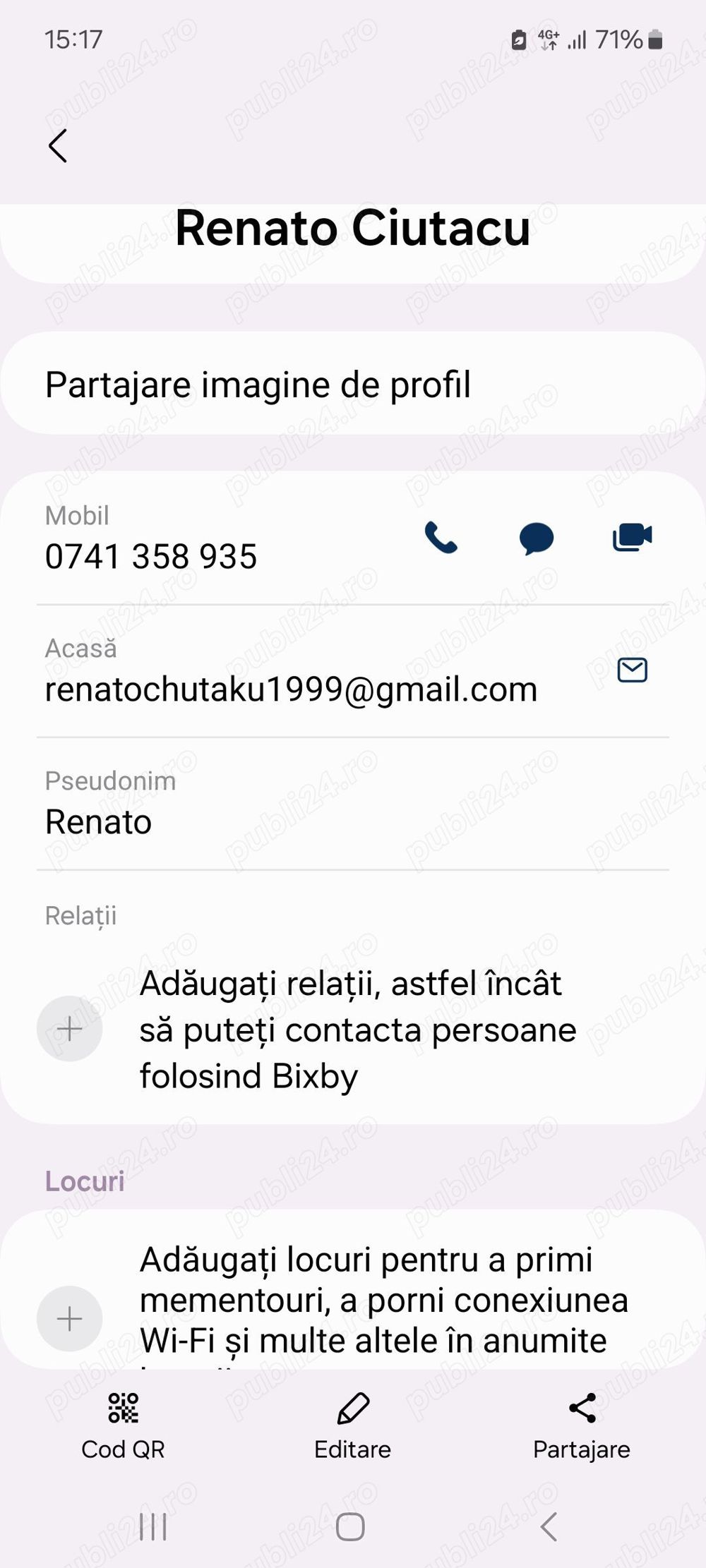The height and width of the screenshot is (1568, 706).
Task: Send a text message to Renato
Action: click(537, 538)
